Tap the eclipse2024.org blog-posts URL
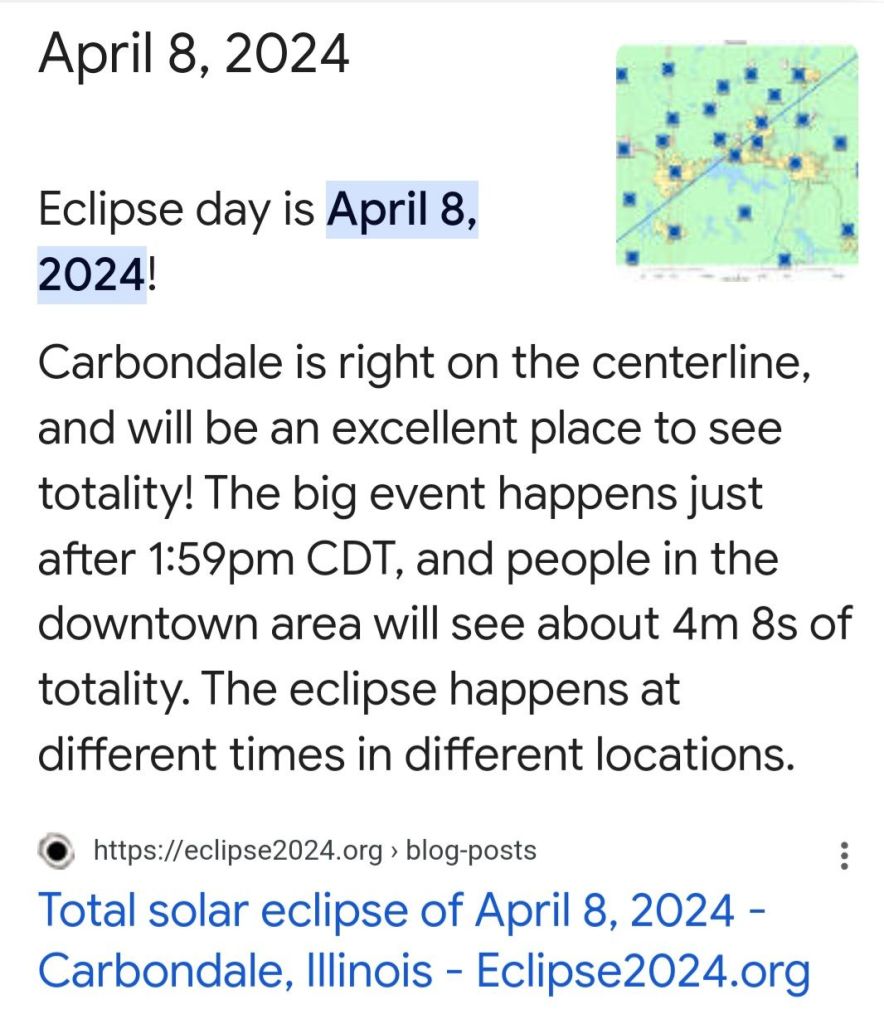Image resolution: width=884 pixels, height=1024 pixels. click(x=314, y=851)
